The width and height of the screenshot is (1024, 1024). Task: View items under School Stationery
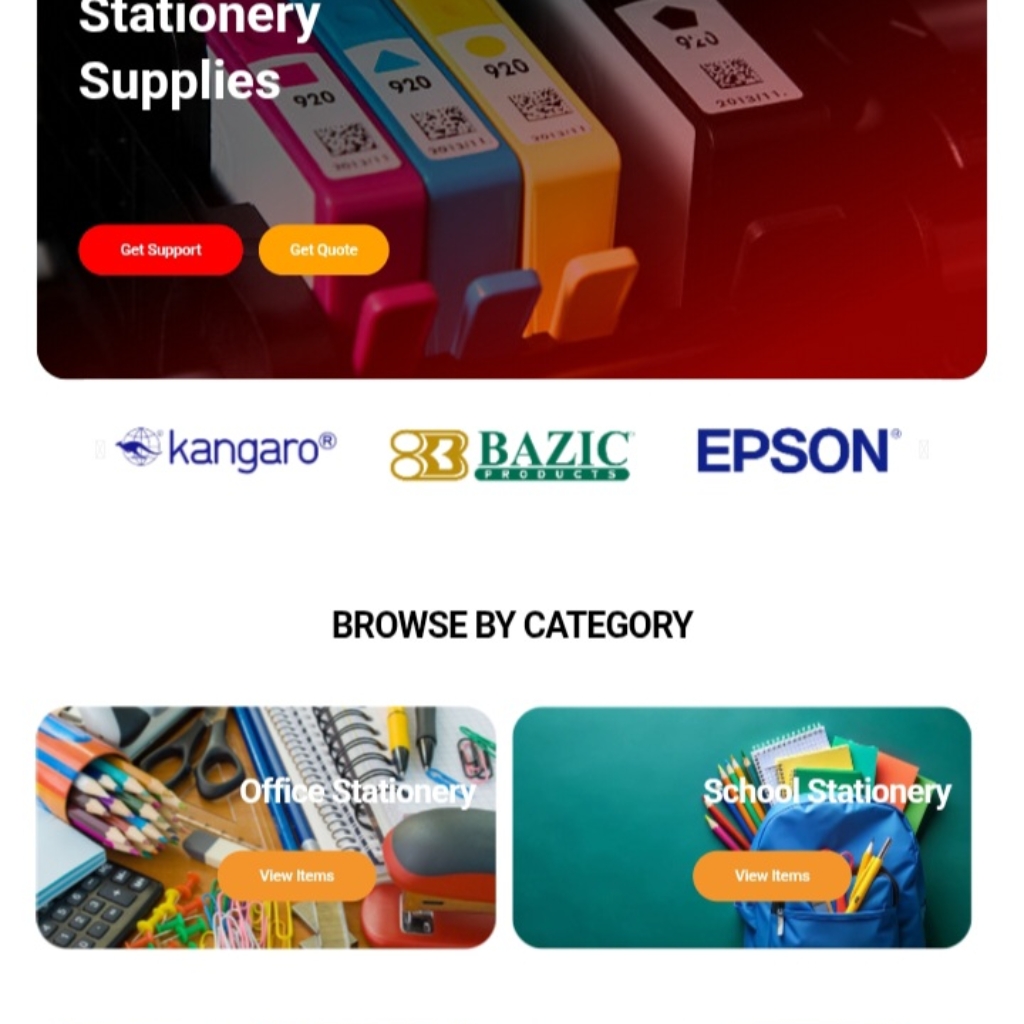772,876
